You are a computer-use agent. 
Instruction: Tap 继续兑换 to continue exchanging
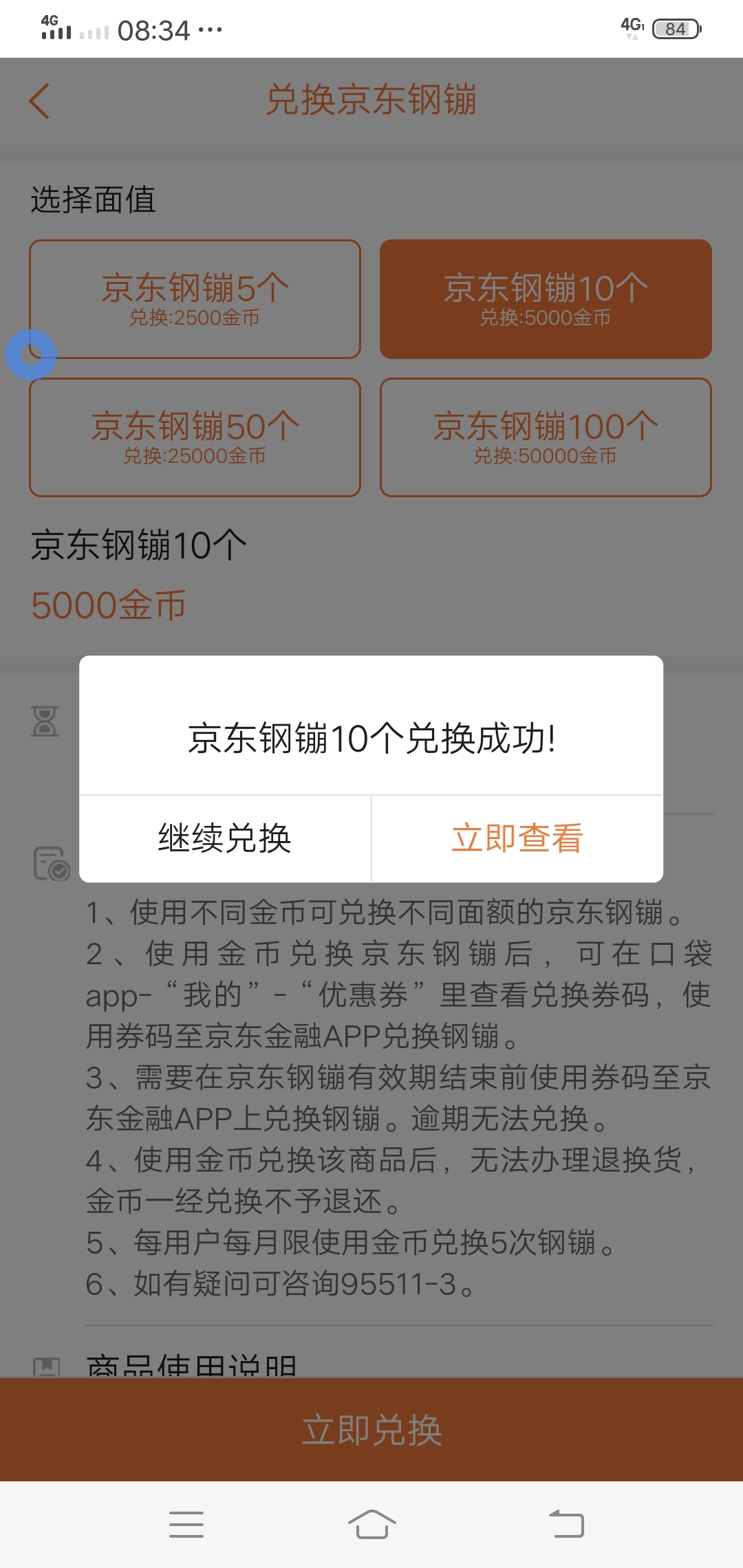(225, 838)
